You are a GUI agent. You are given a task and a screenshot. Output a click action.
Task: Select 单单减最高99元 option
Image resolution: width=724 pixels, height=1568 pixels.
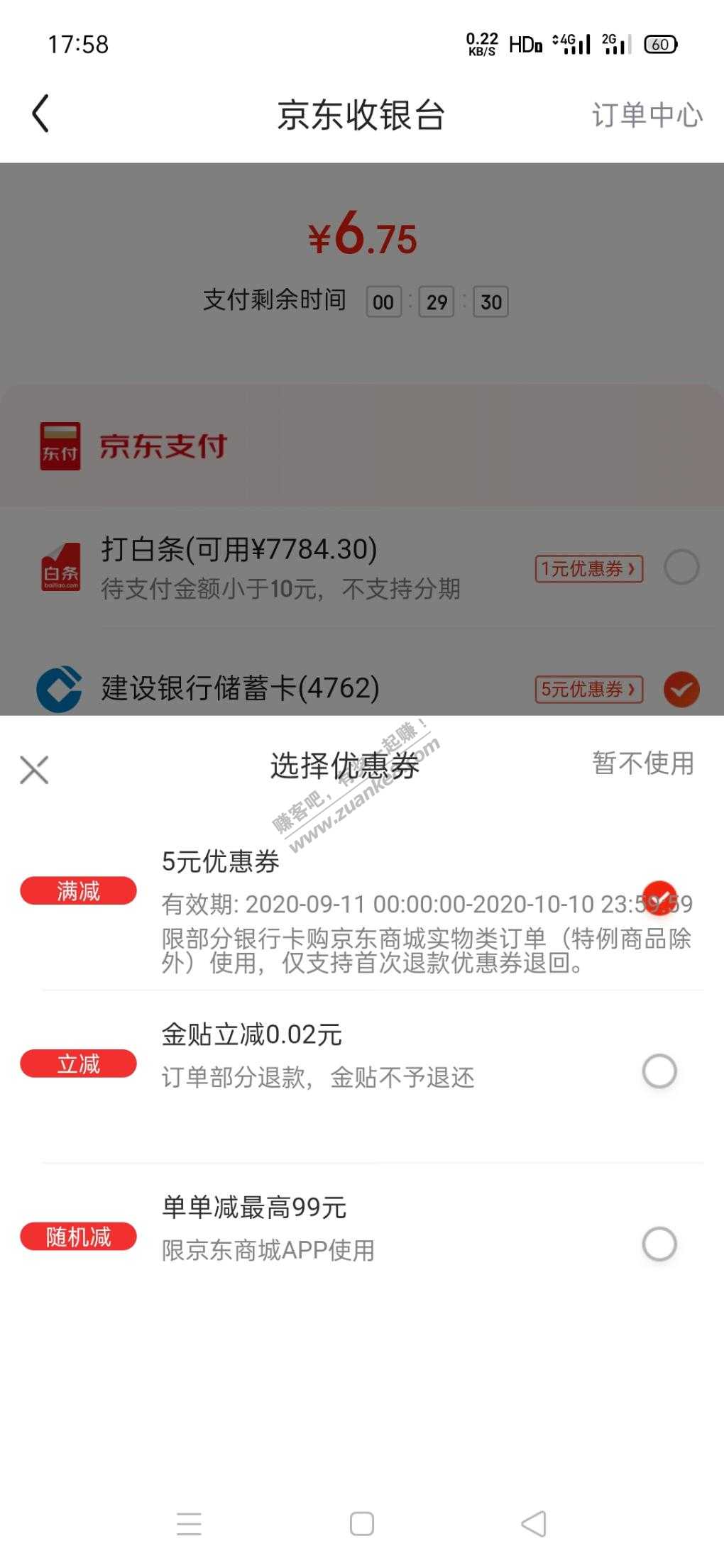click(659, 1244)
